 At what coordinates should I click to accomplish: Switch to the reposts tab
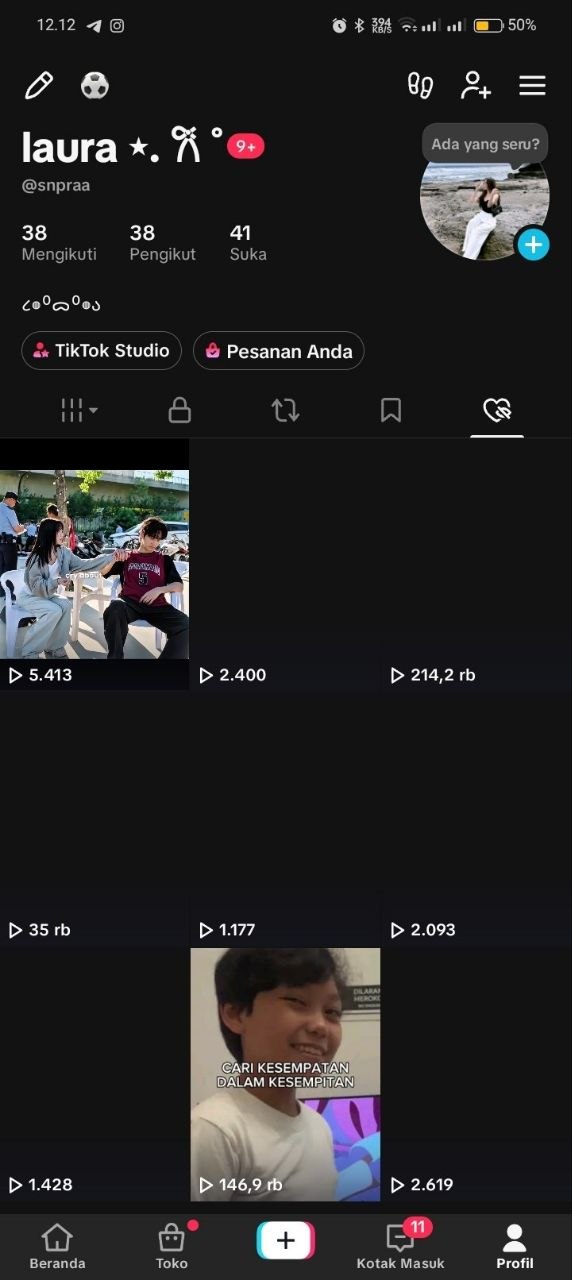coord(286,410)
